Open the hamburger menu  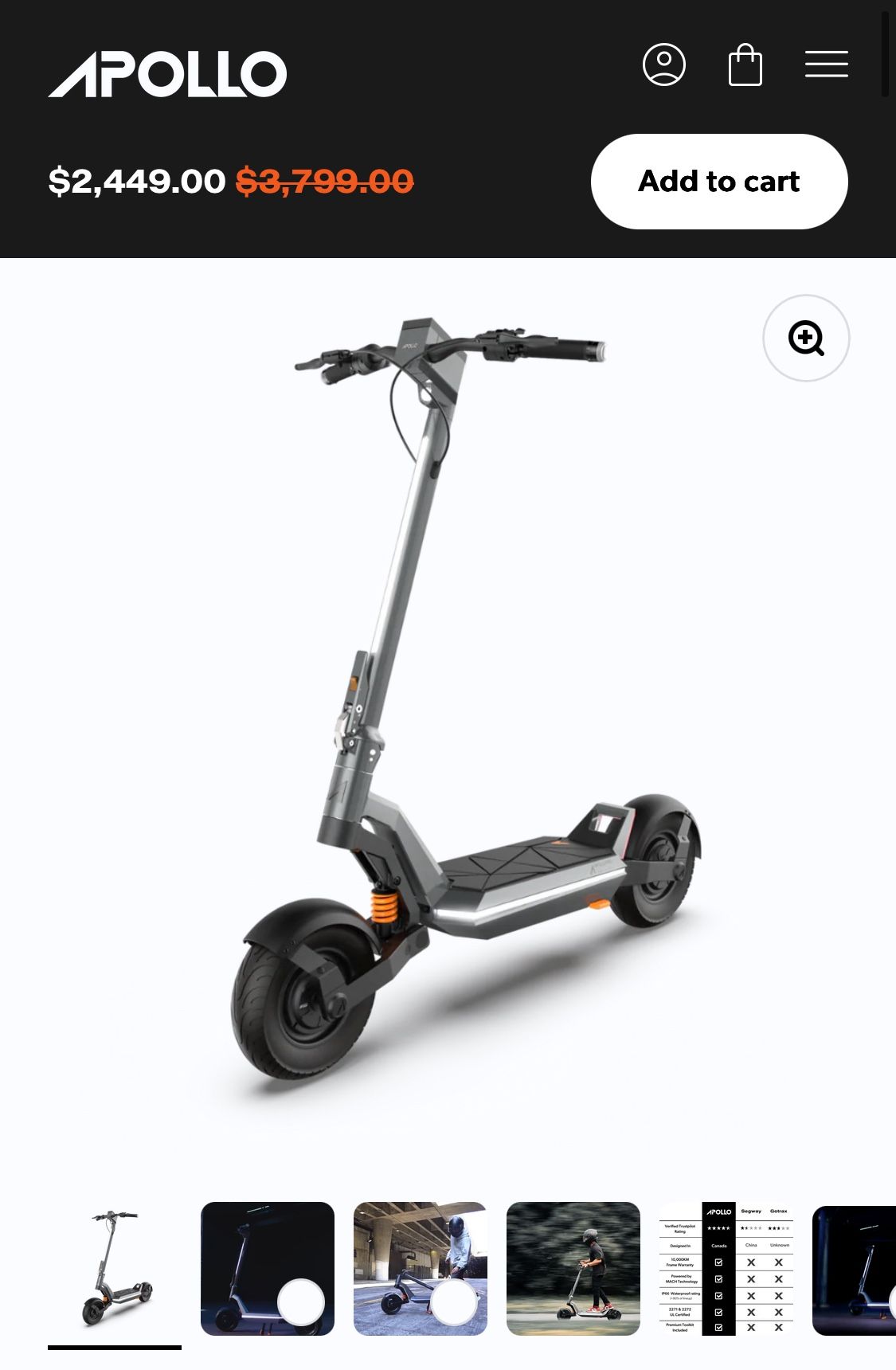826,65
